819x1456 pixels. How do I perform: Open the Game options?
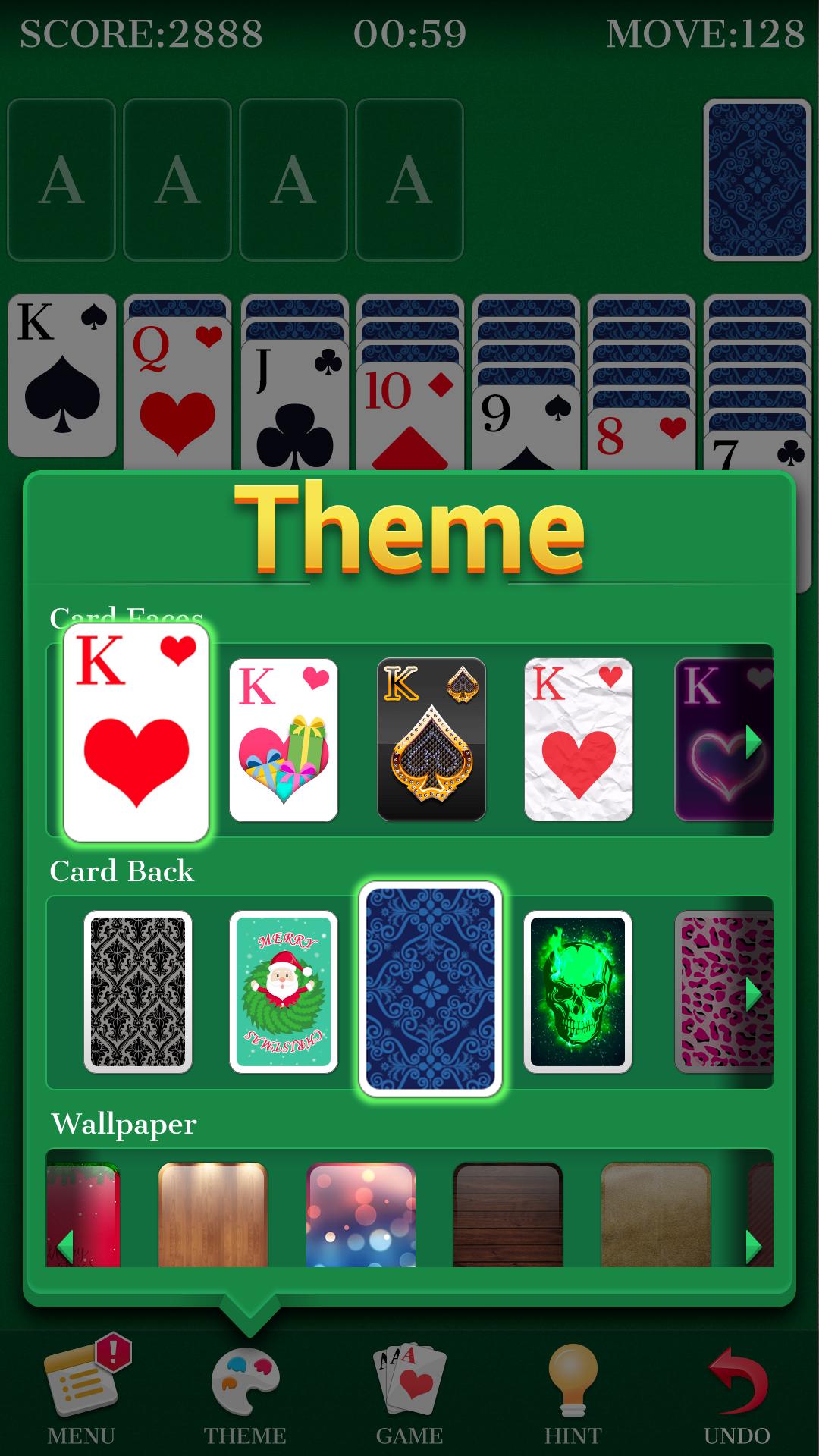409,1394
